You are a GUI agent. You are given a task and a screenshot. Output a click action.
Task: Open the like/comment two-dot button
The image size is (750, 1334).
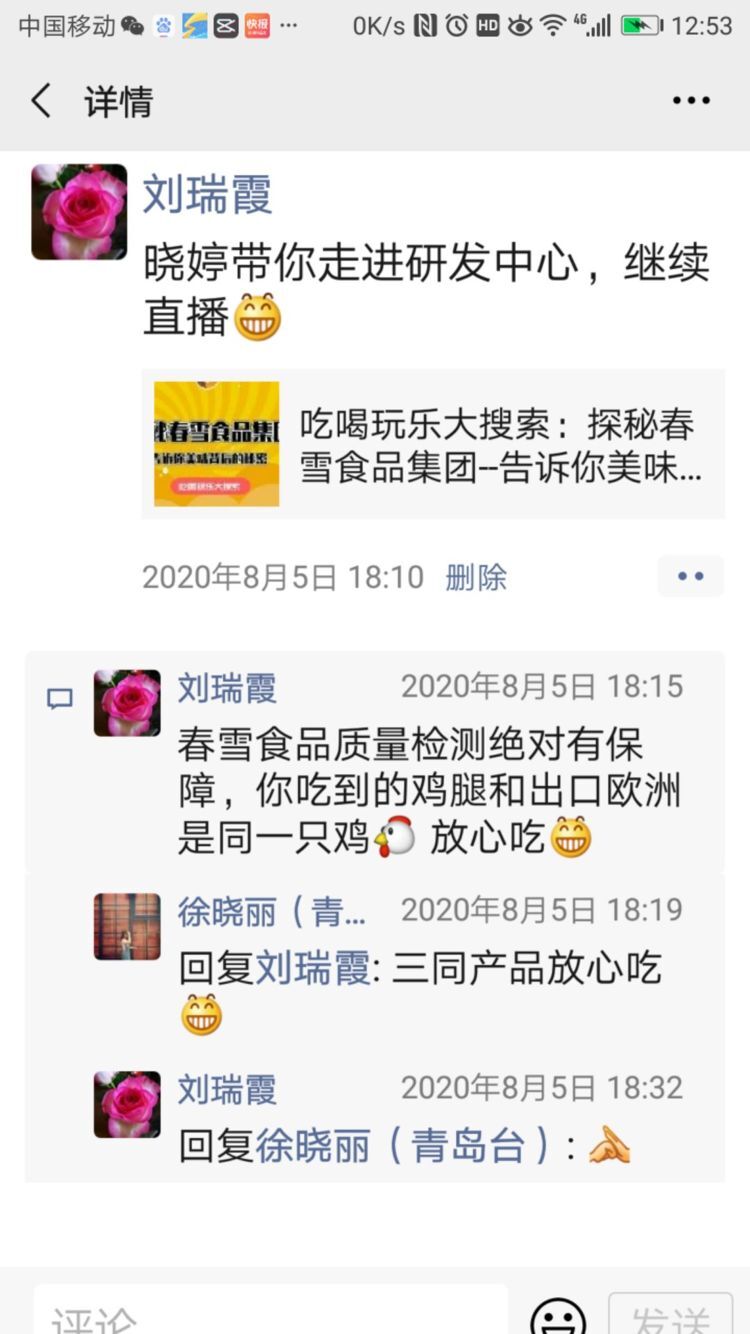(690, 576)
